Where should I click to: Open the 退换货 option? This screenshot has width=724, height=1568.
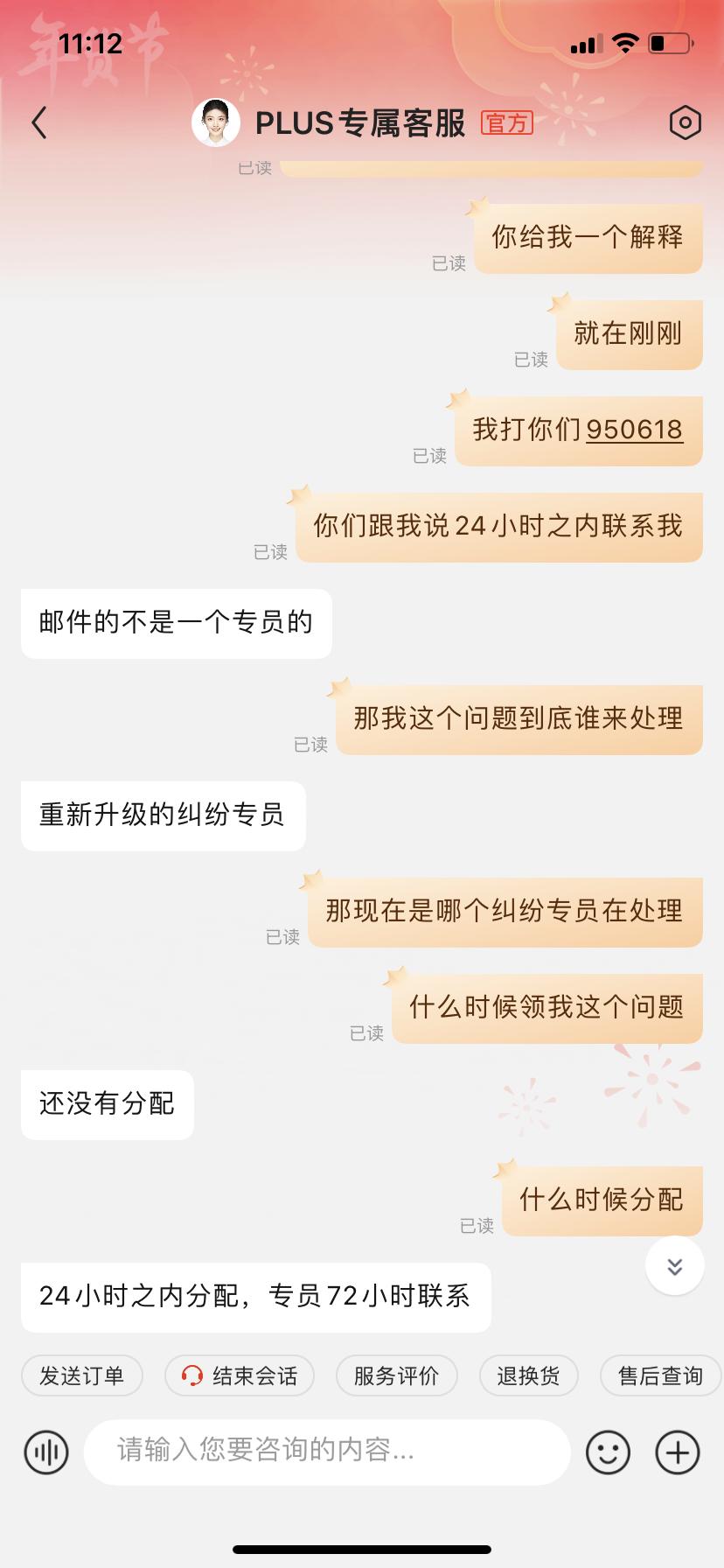(x=528, y=1375)
